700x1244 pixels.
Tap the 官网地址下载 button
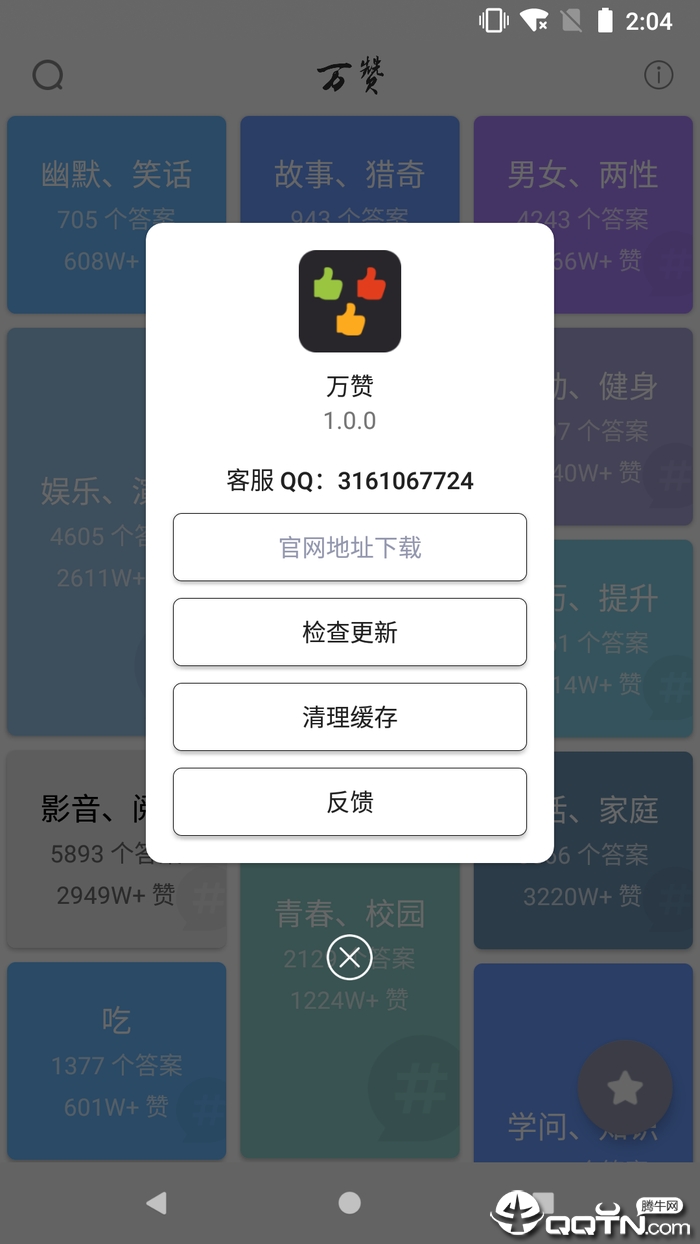coord(350,547)
